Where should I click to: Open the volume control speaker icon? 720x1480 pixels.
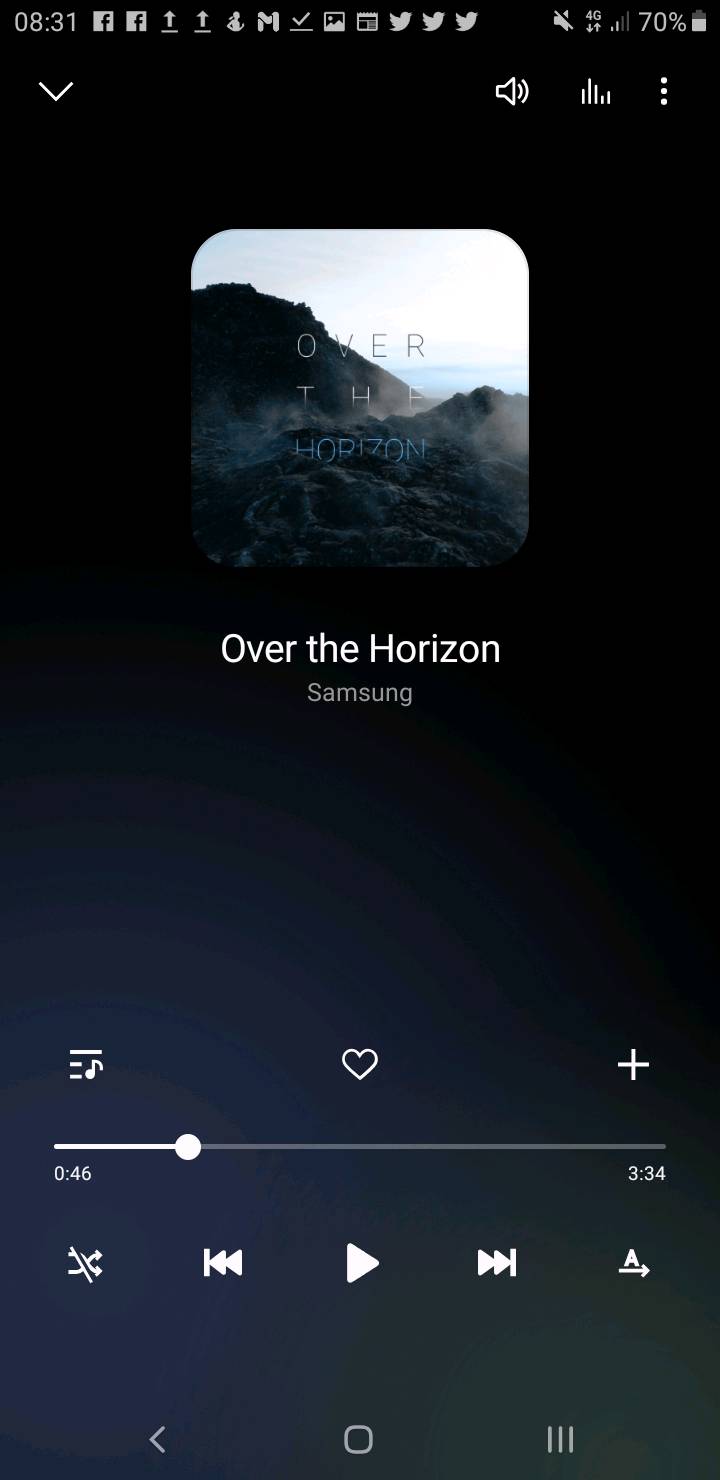coord(512,92)
